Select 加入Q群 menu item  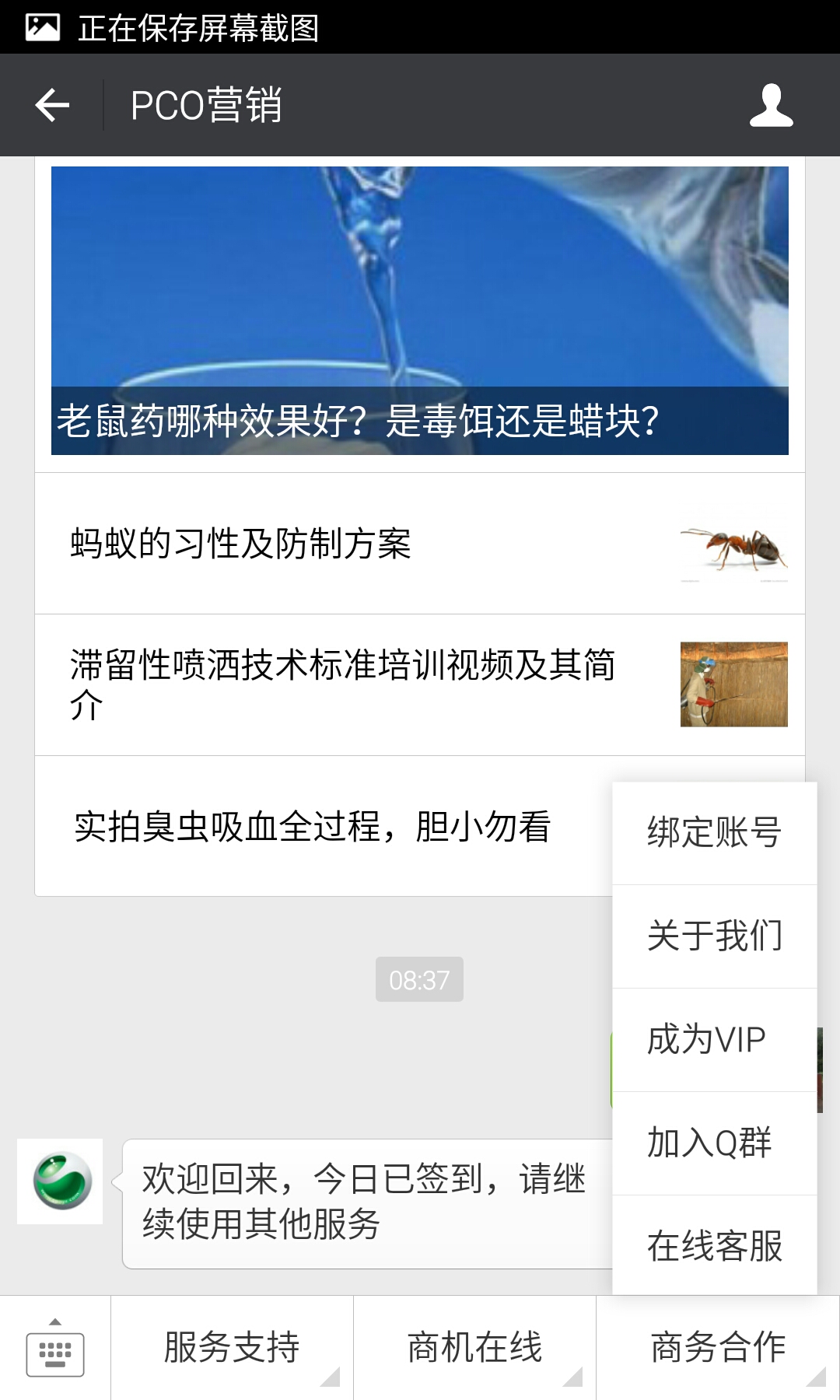(x=714, y=1143)
